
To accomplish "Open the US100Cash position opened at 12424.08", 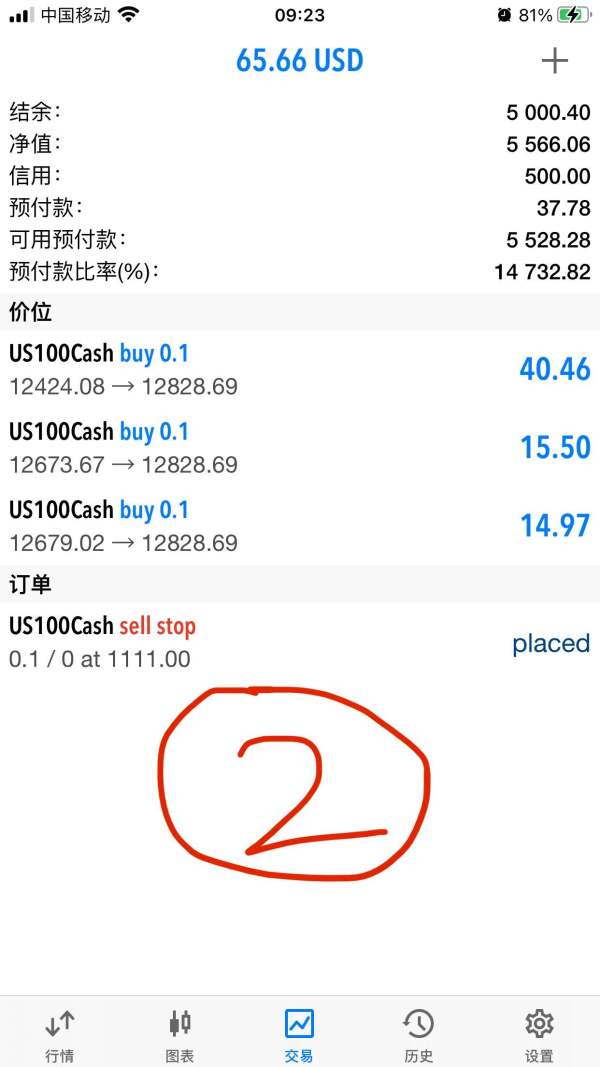I will 300,370.
